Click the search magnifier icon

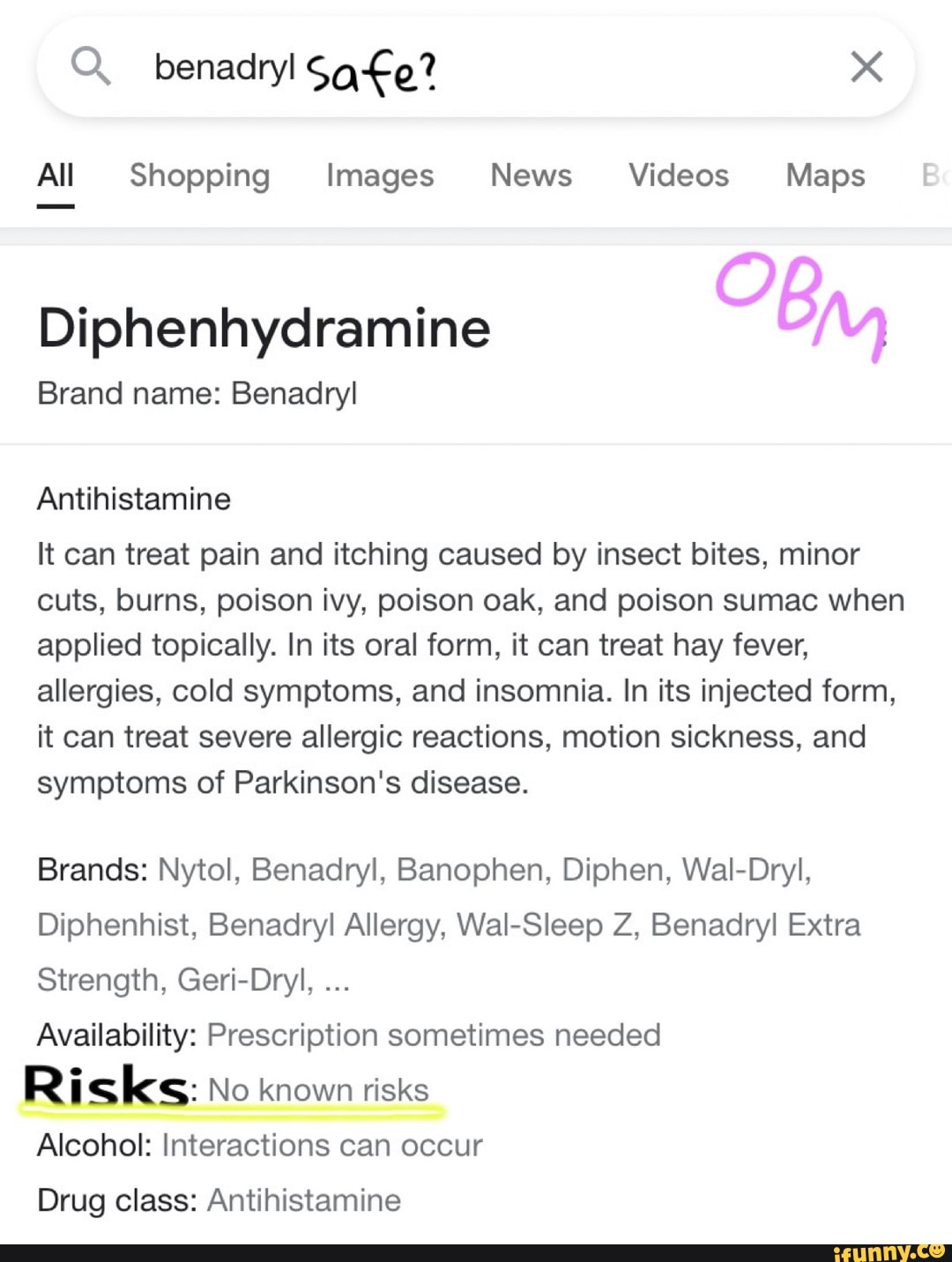point(93,66)
